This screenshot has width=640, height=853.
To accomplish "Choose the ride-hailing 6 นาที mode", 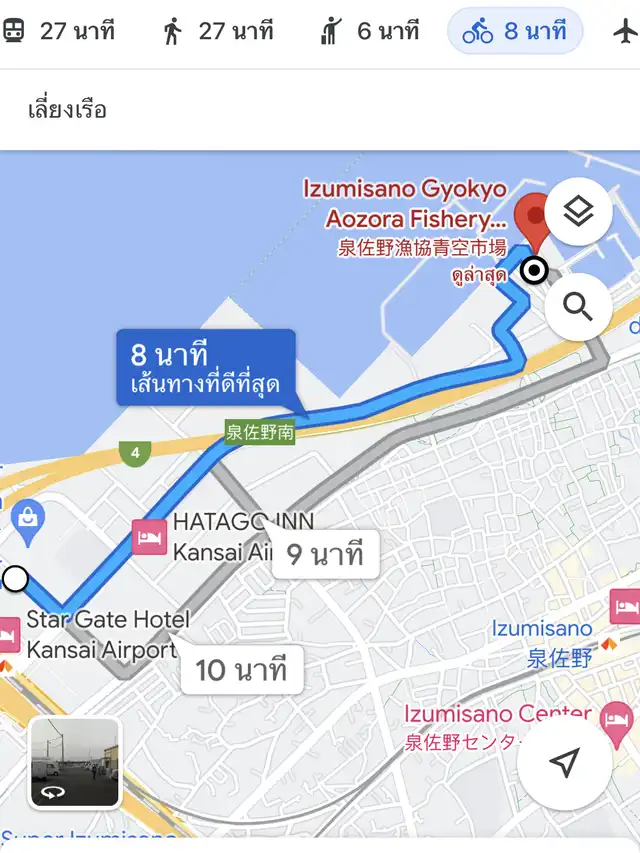I will (x=368, y=31).
